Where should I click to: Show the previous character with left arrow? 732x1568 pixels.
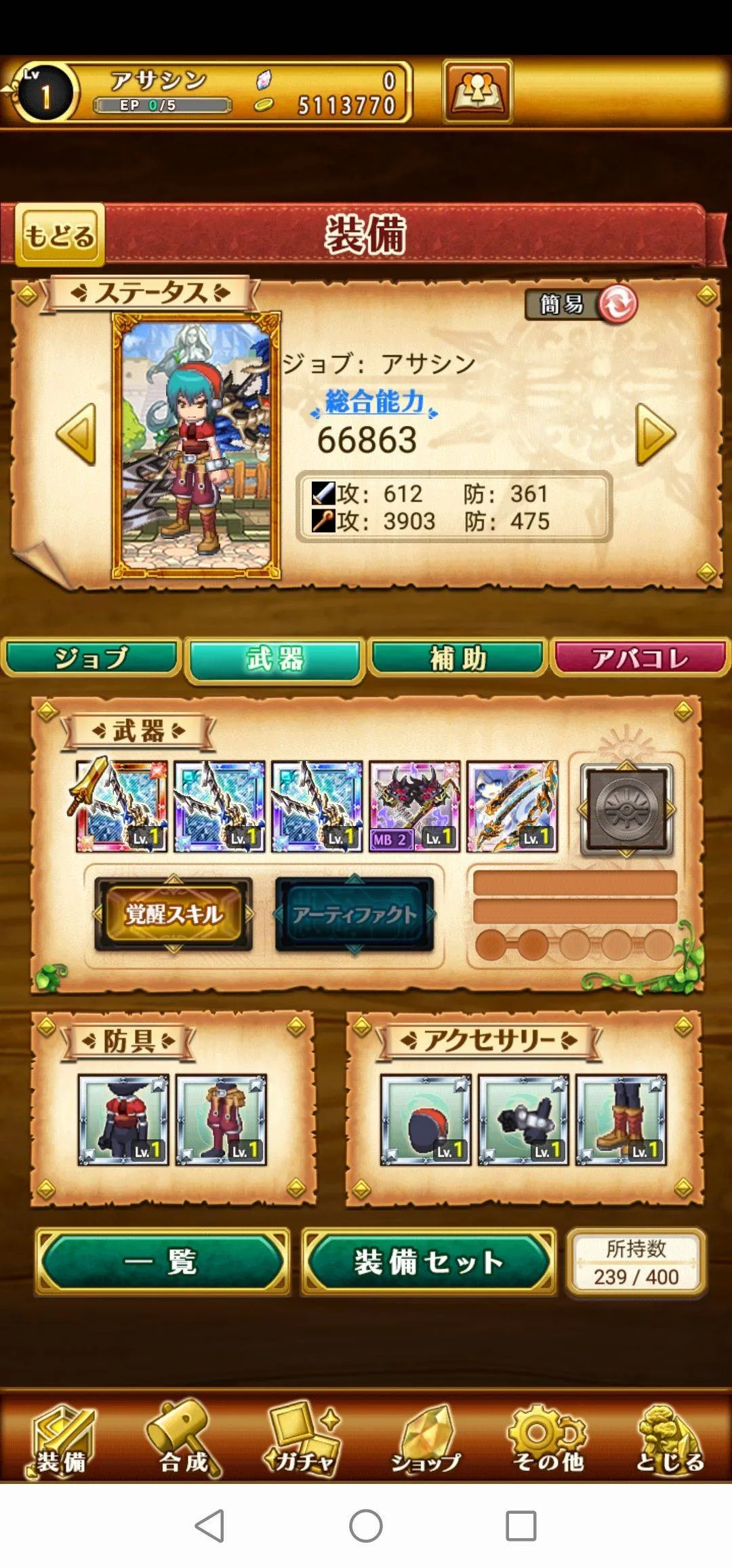pyautogui.click(x=76, y=434)
